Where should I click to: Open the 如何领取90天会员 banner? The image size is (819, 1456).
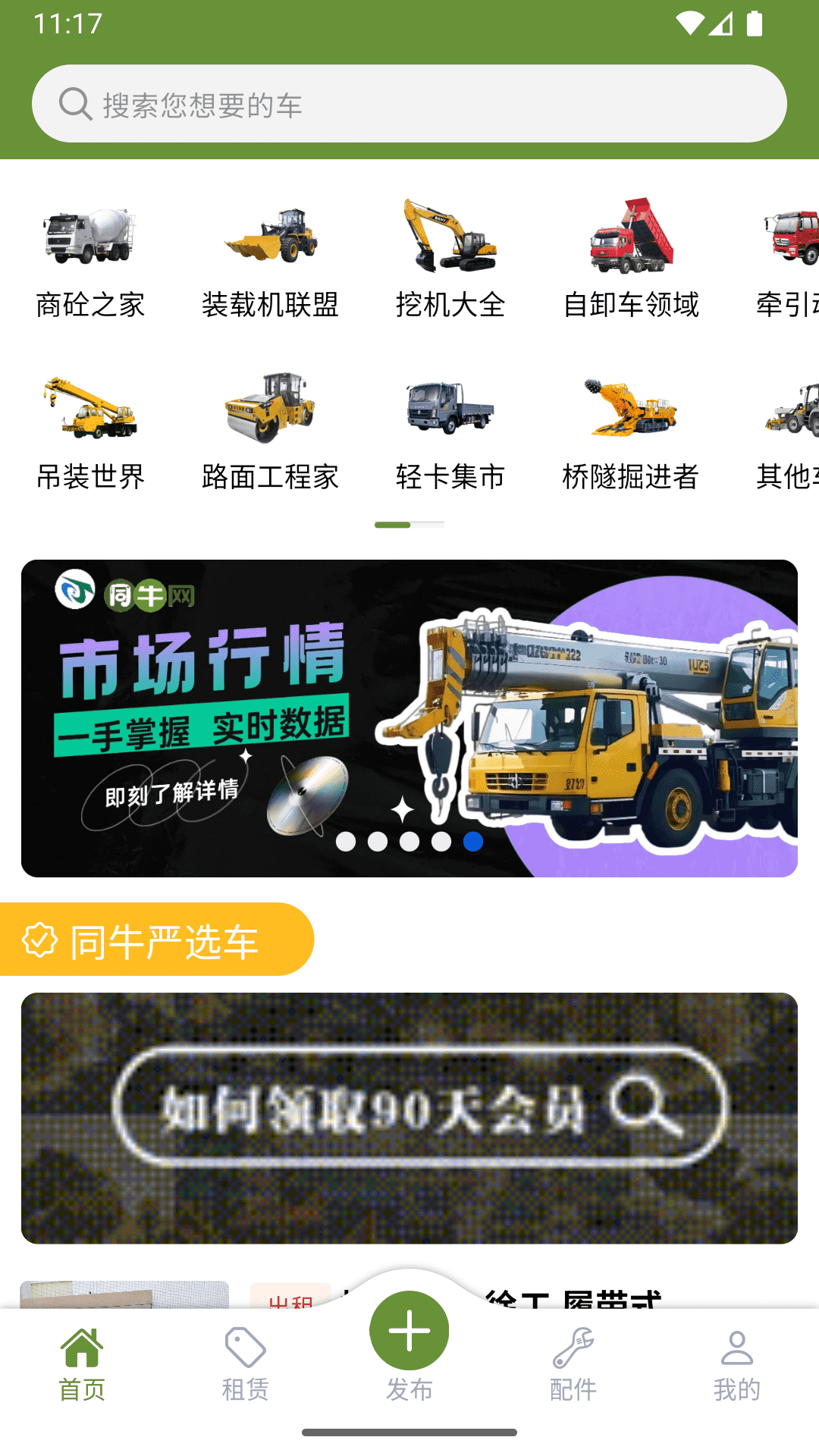(409, 1117)
